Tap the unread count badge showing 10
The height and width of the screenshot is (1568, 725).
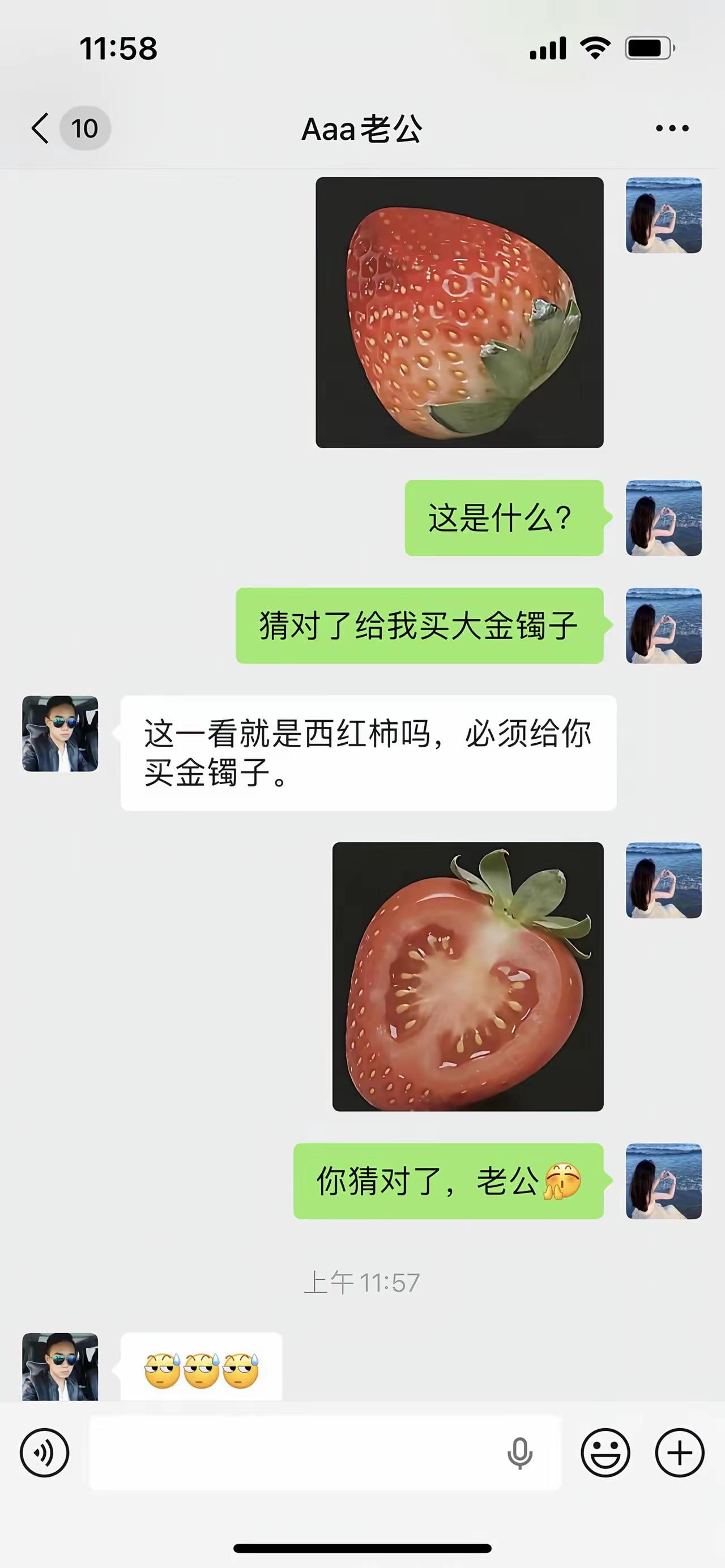[x=86, y=128]
